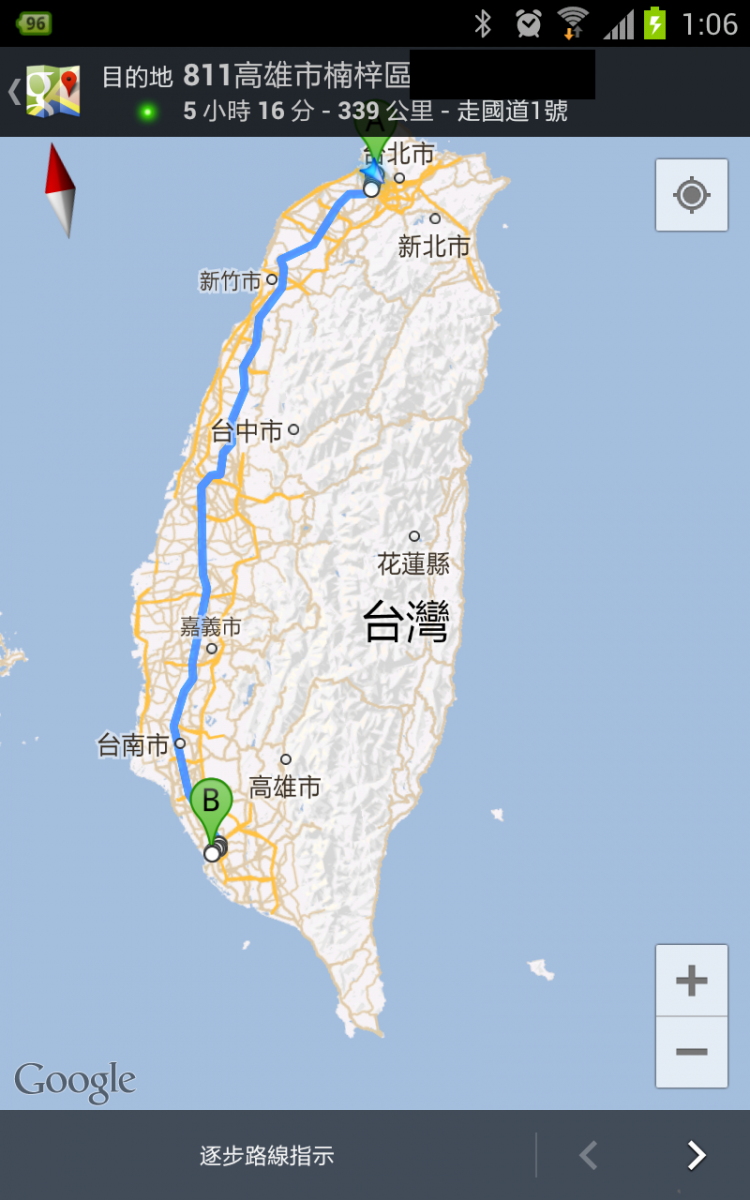
Task: Tap the zoom in plus control
Action: 691,979
